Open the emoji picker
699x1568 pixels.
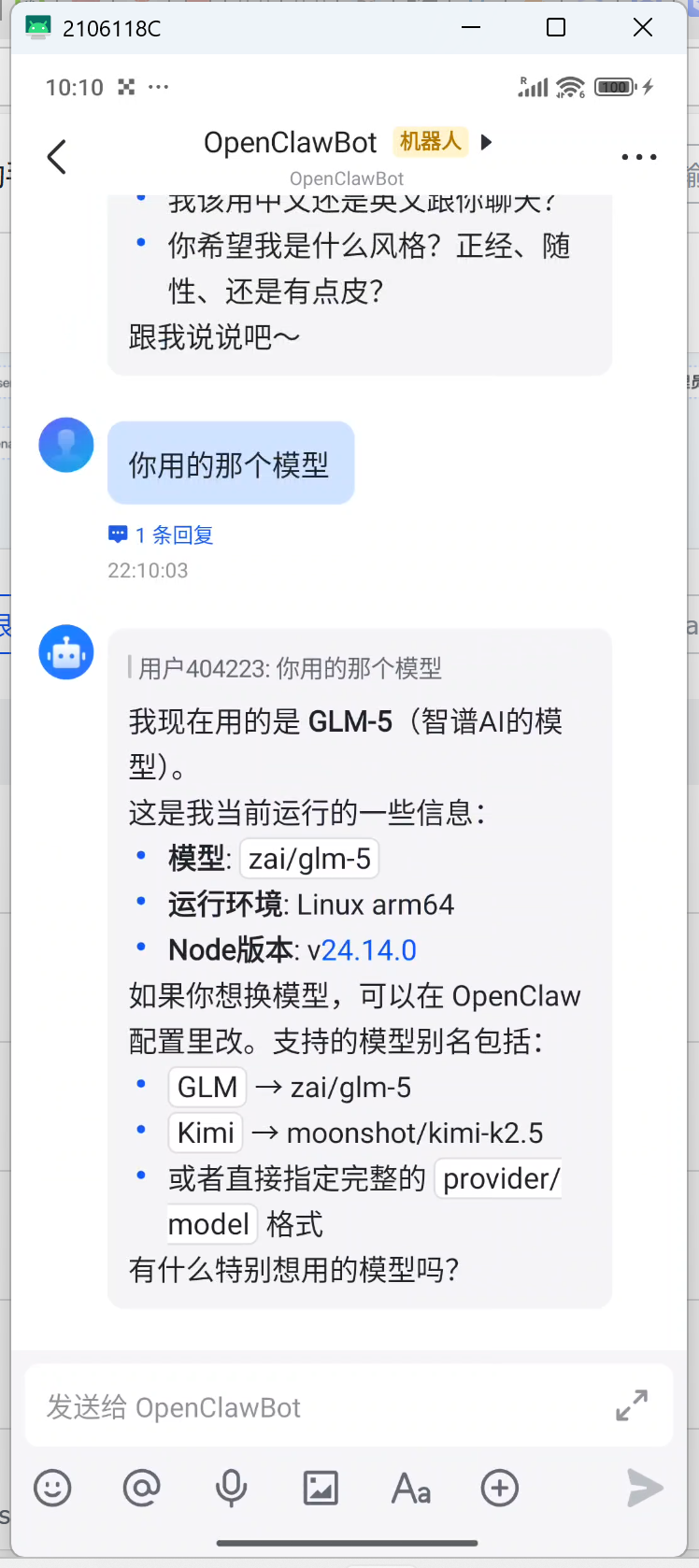[53, 1488]
